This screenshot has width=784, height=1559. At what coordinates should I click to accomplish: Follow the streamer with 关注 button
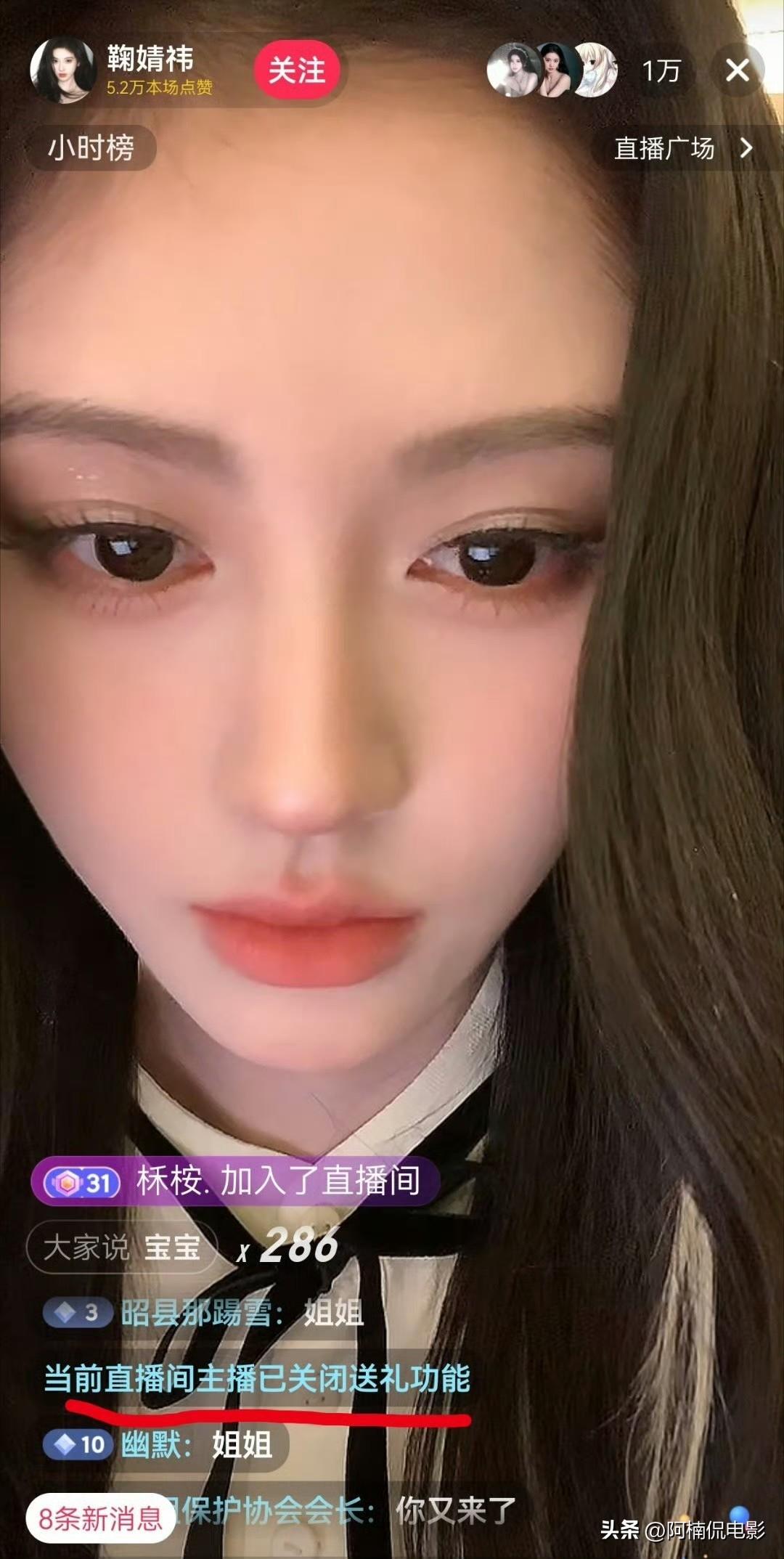[x=297, y=70]
